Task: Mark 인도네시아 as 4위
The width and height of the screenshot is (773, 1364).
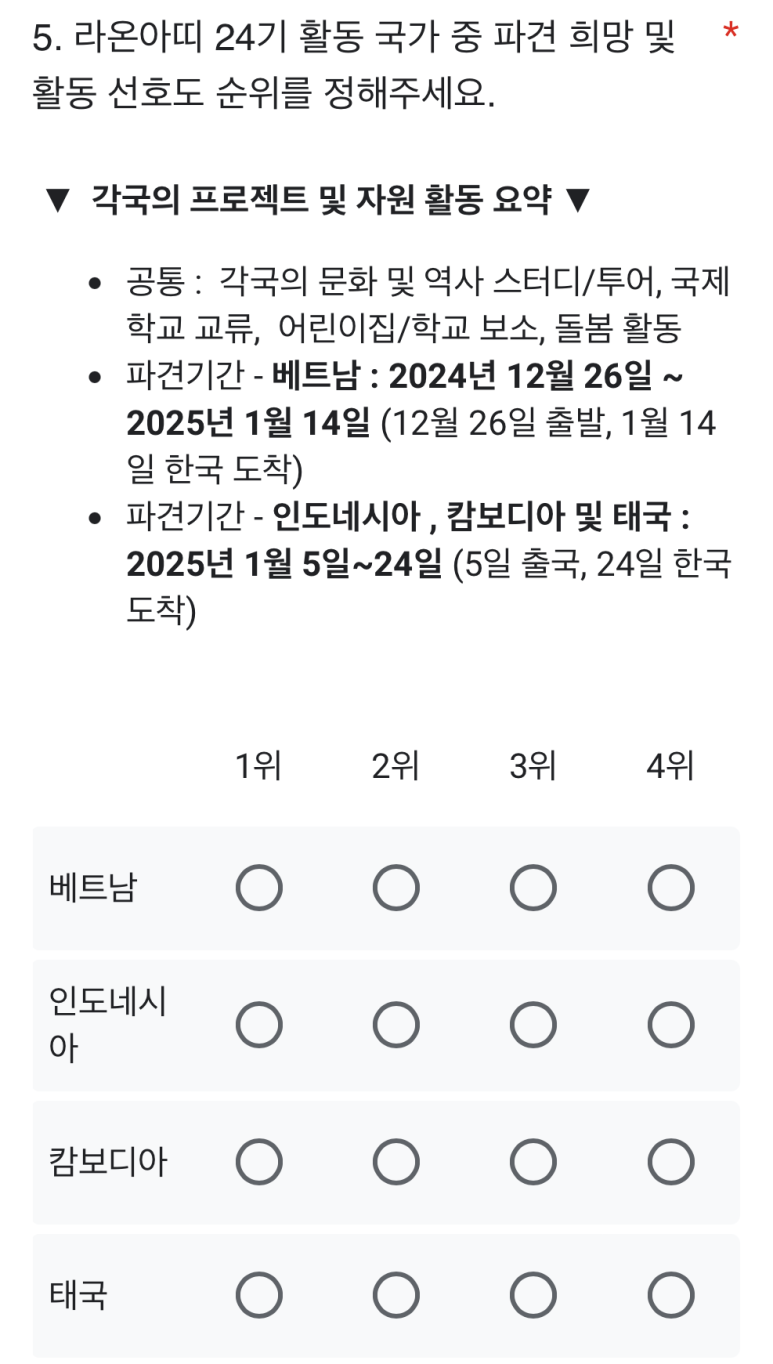Action: (x=670, y=1025)
